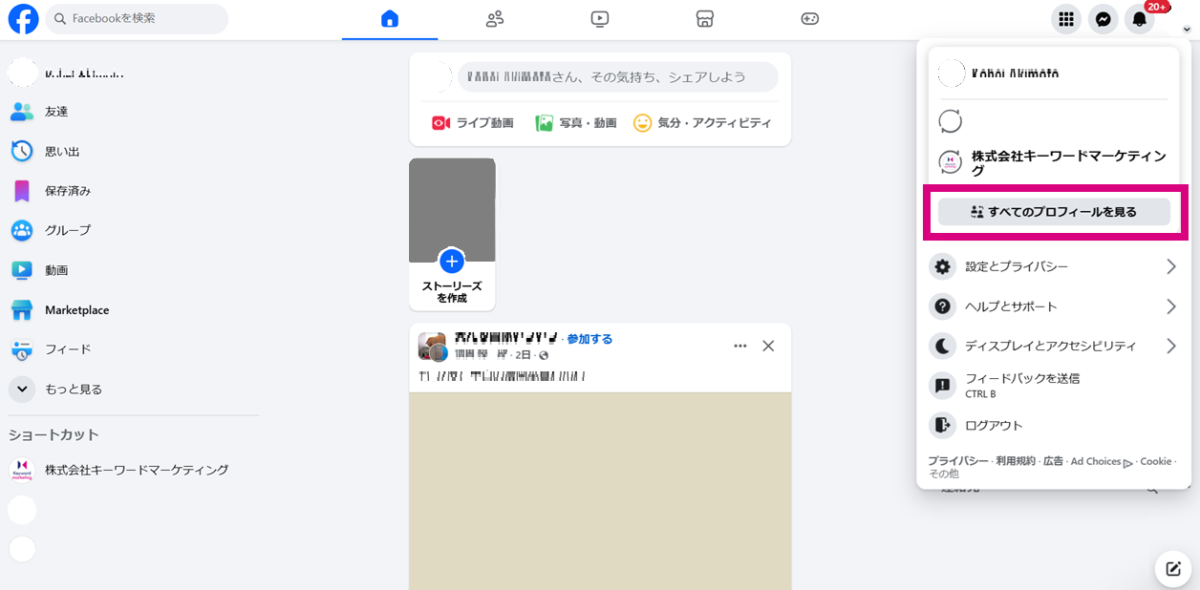
Task: Open the apps grid menu
Action: [x=1066, y=19]
